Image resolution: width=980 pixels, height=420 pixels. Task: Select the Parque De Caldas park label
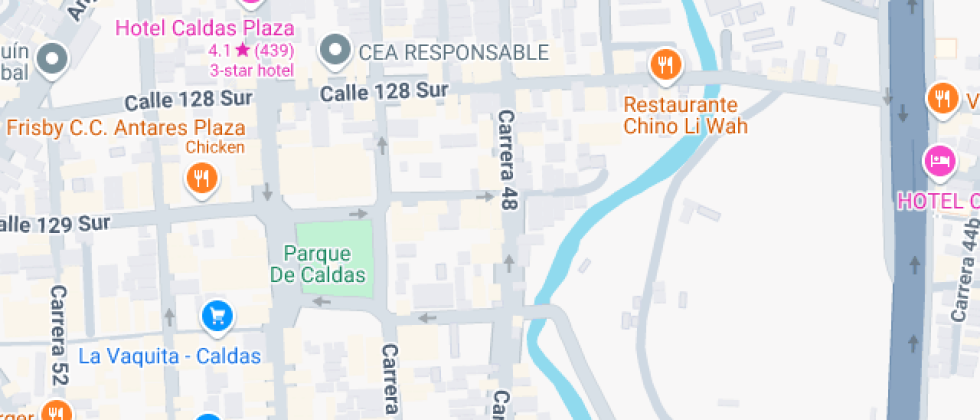318,264
